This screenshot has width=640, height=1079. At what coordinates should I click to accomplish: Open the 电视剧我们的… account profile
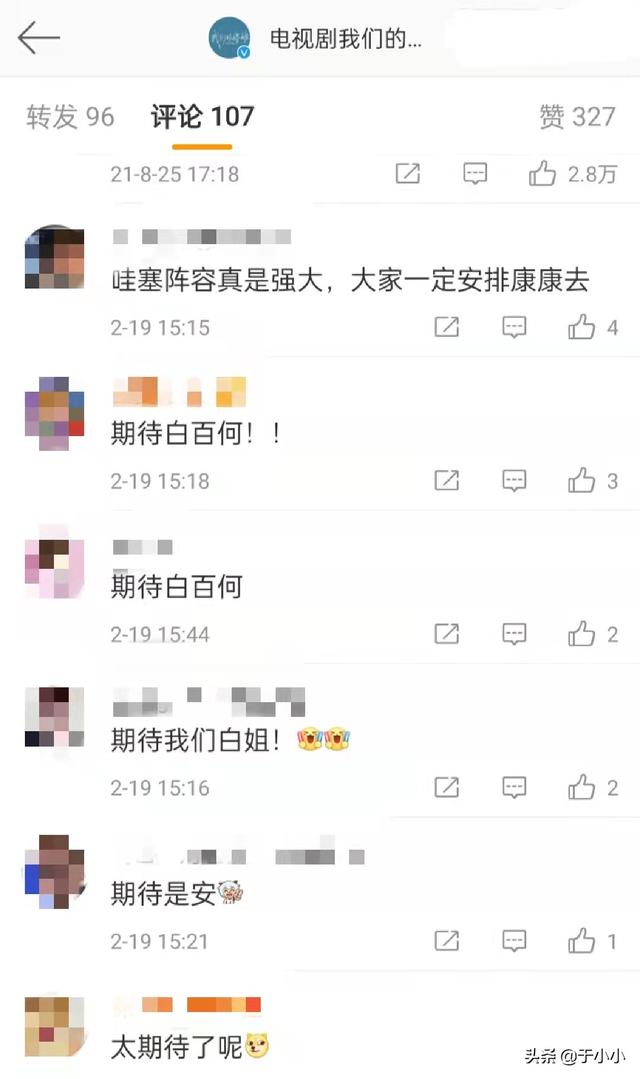tap(315, 39)
